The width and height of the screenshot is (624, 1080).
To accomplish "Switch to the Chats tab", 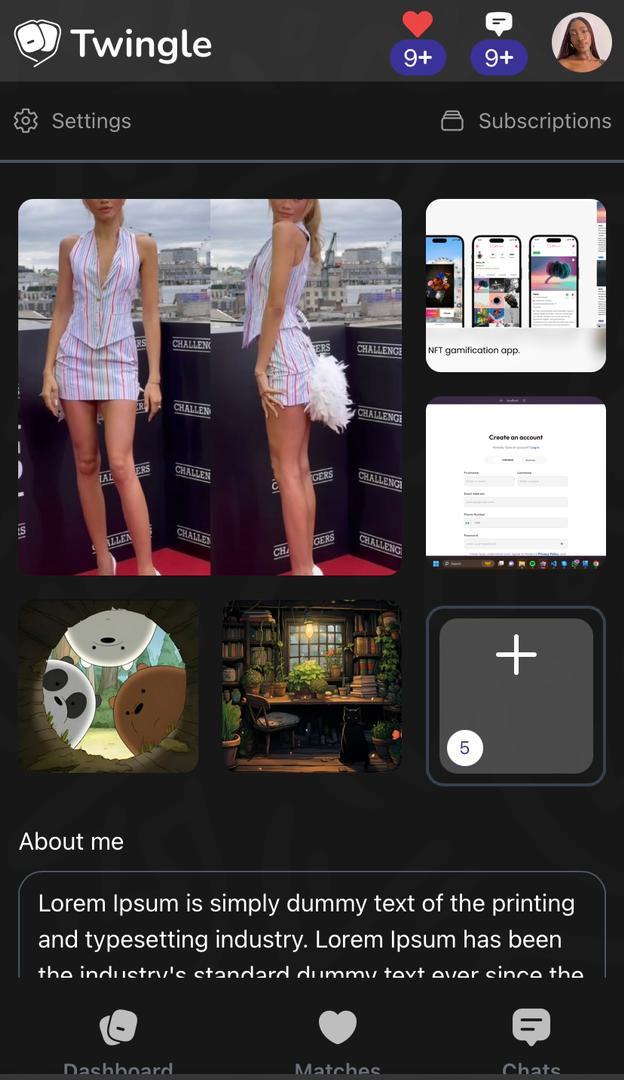I will [x=531, y=1040].
